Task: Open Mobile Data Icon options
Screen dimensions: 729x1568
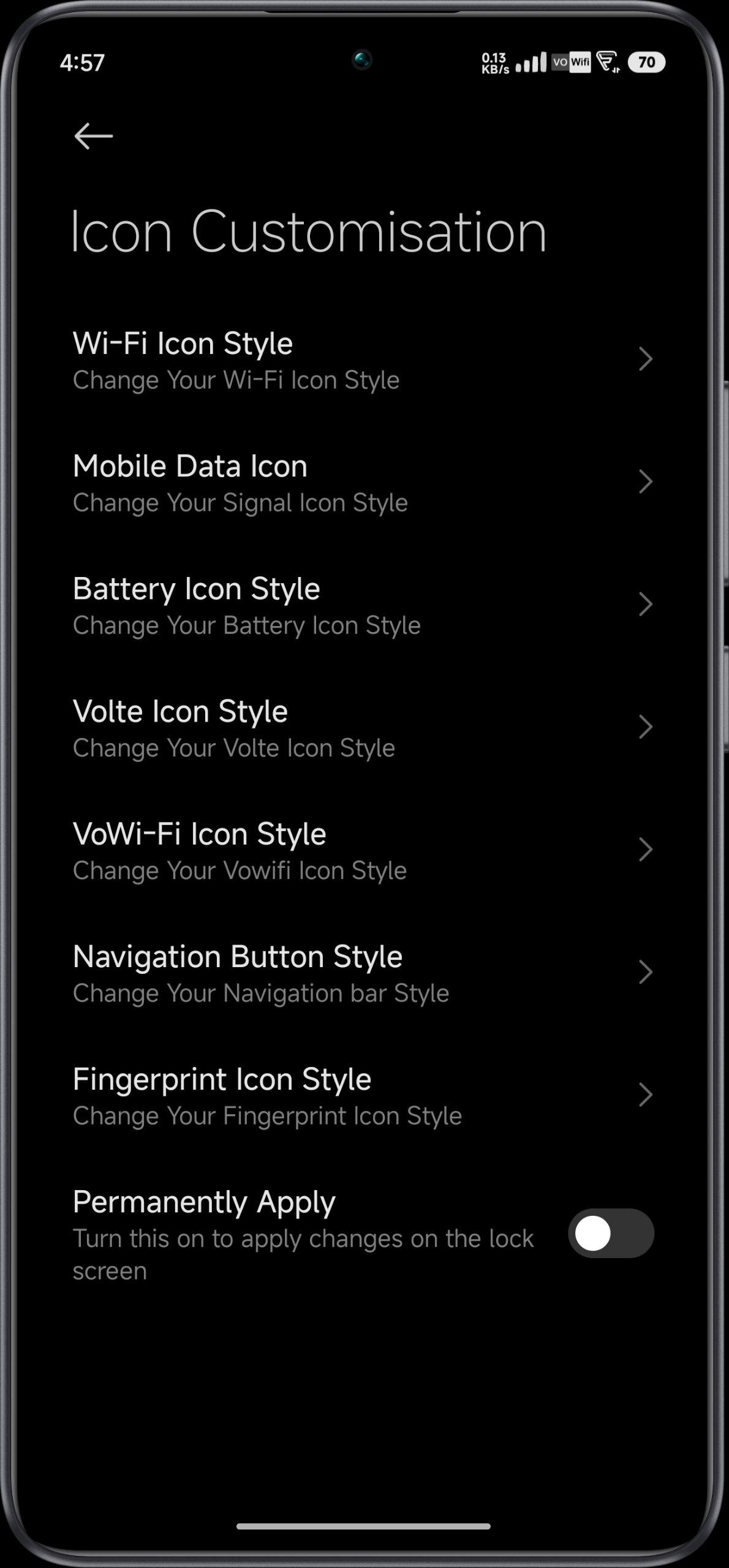Action: coord(364,482)
